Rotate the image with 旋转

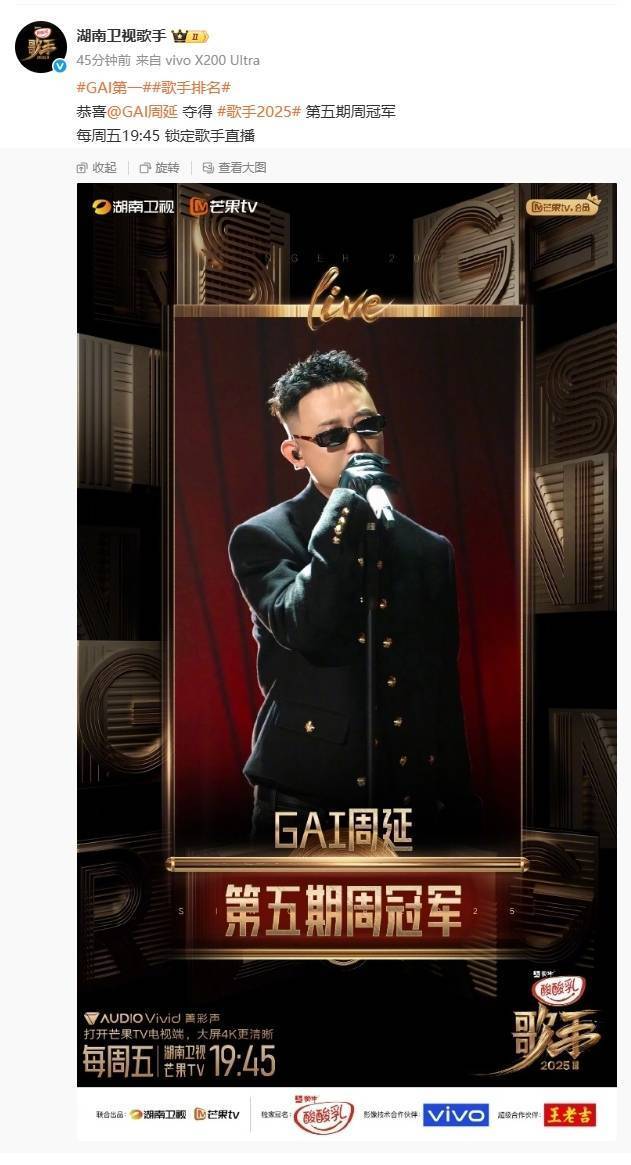(160, 167)
